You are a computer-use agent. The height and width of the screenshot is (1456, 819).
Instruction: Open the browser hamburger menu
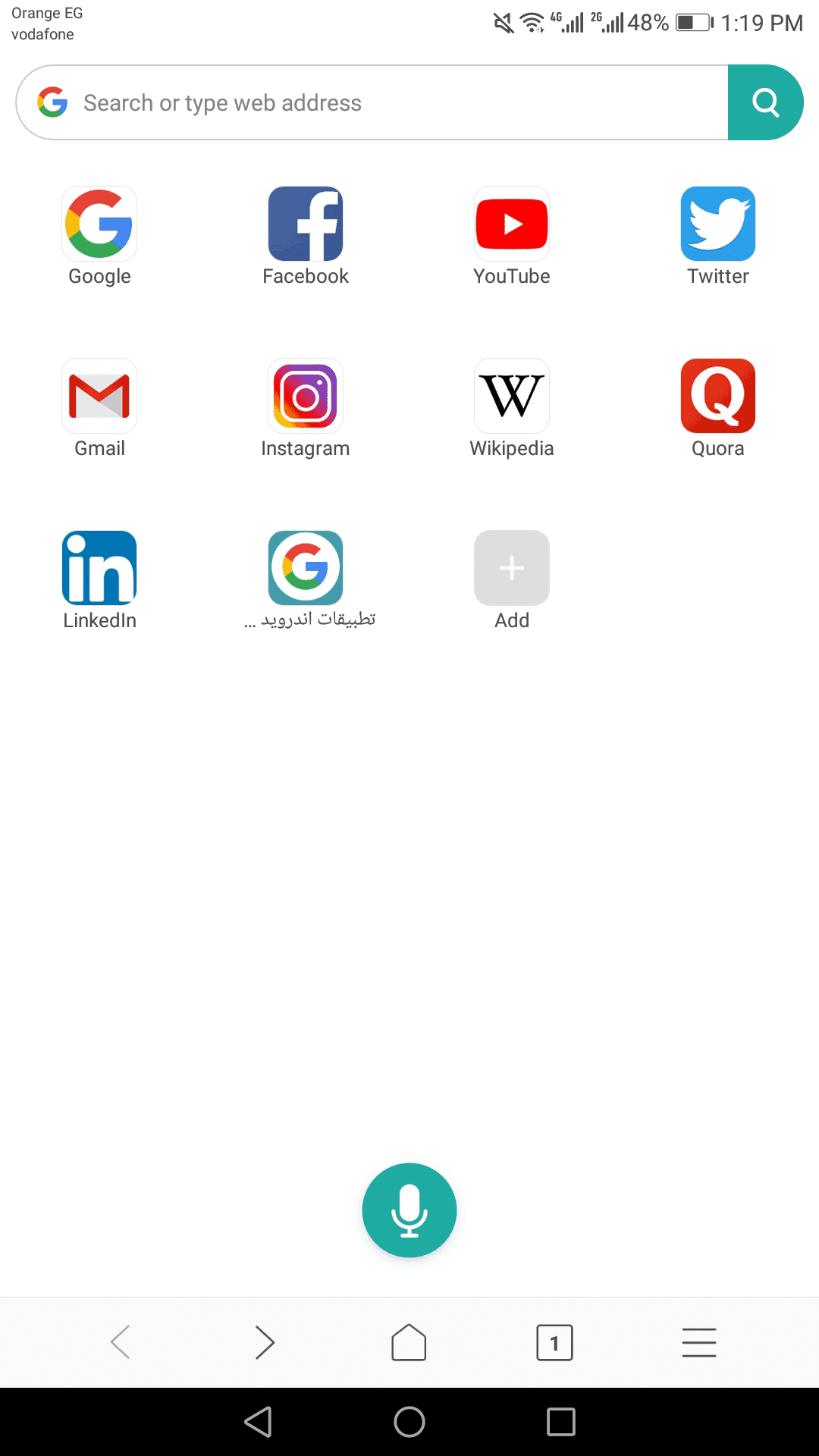[x=698, y=1342]
